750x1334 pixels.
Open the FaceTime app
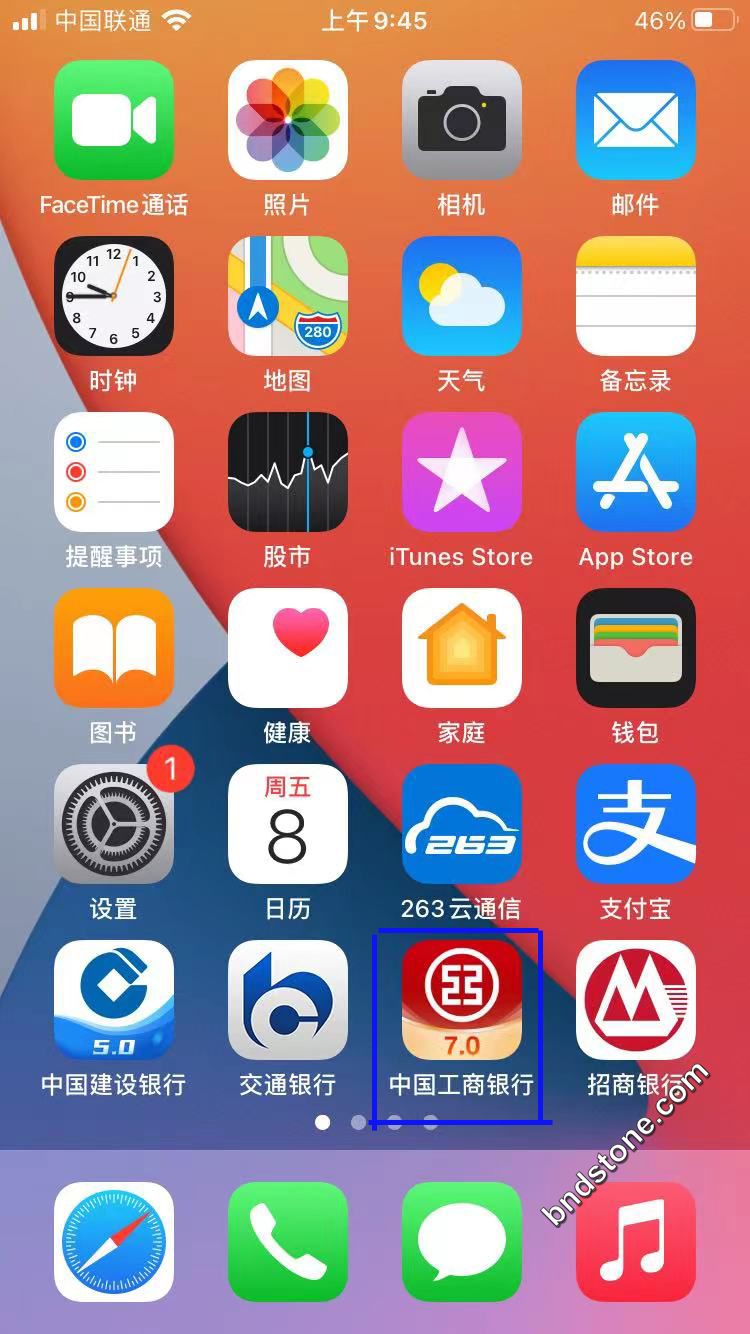113,120
